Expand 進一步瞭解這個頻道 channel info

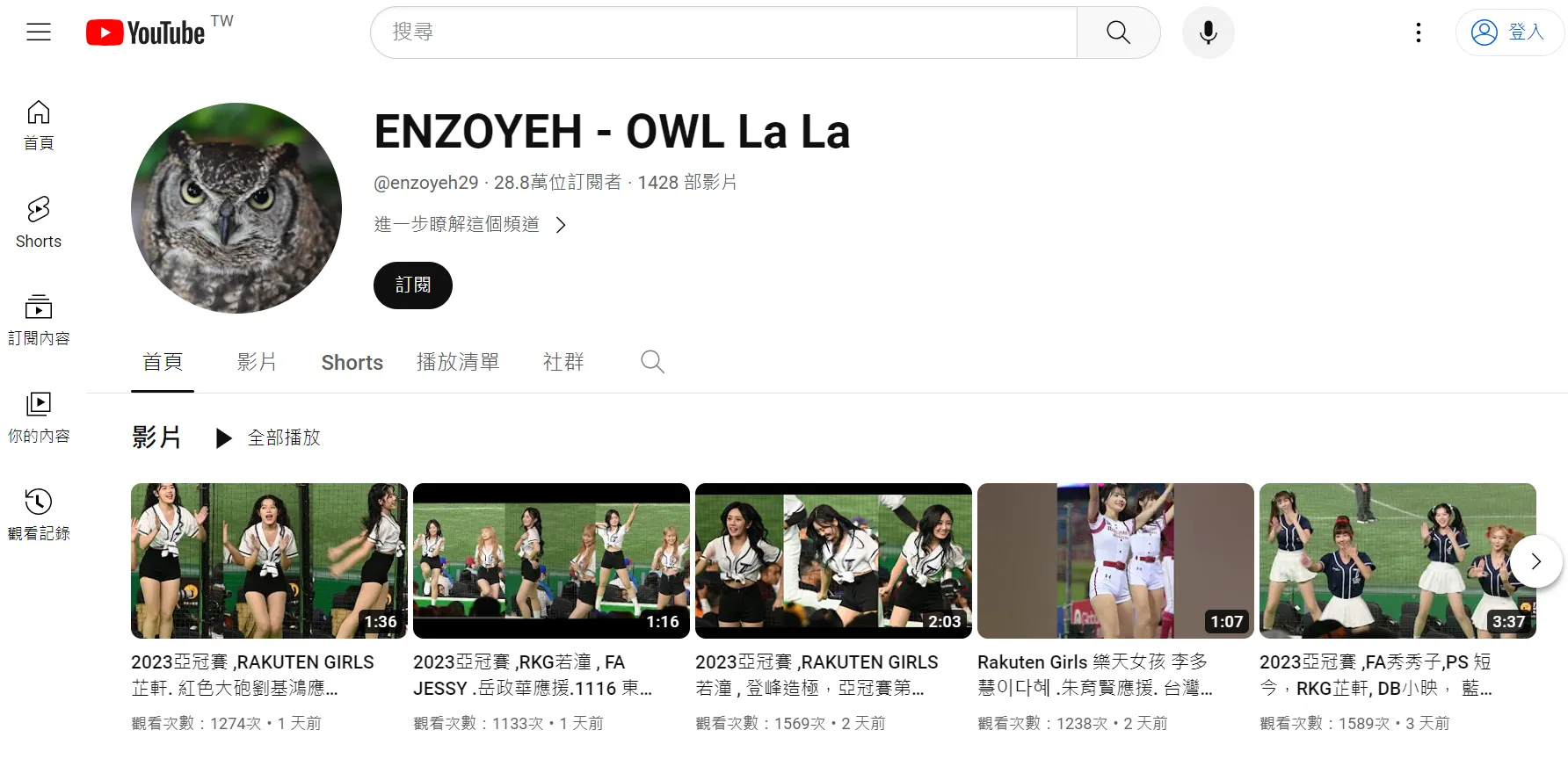470,225
